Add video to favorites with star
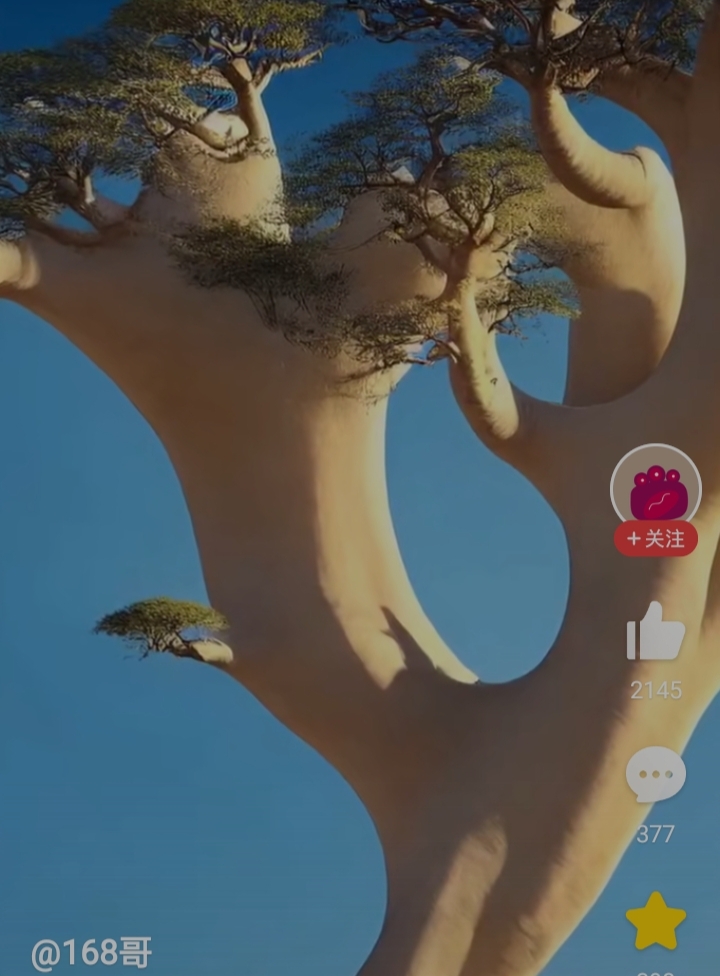The width and height of the screenshot is (720, 976). pos(656,922)
